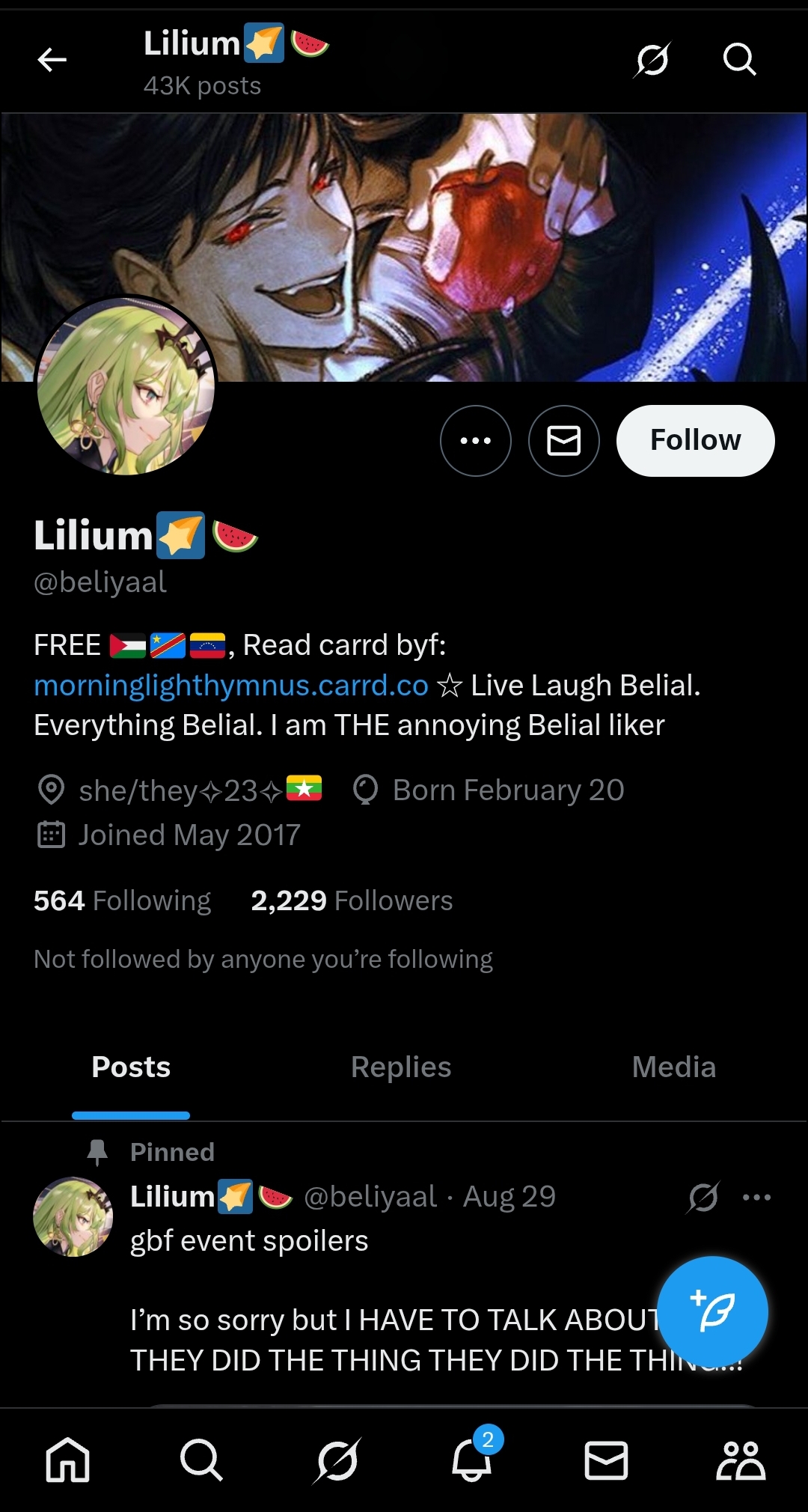Search this profile's posts

739,60
